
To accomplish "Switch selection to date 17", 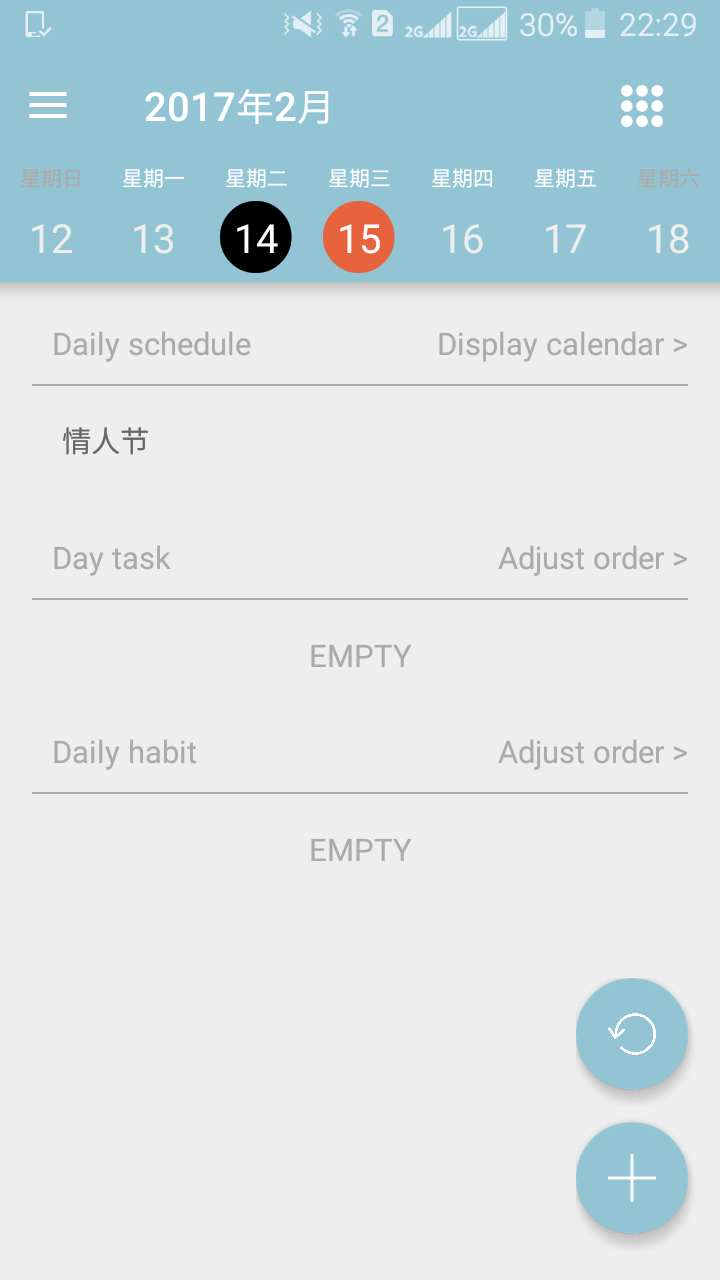I will (x=566, y=238).
